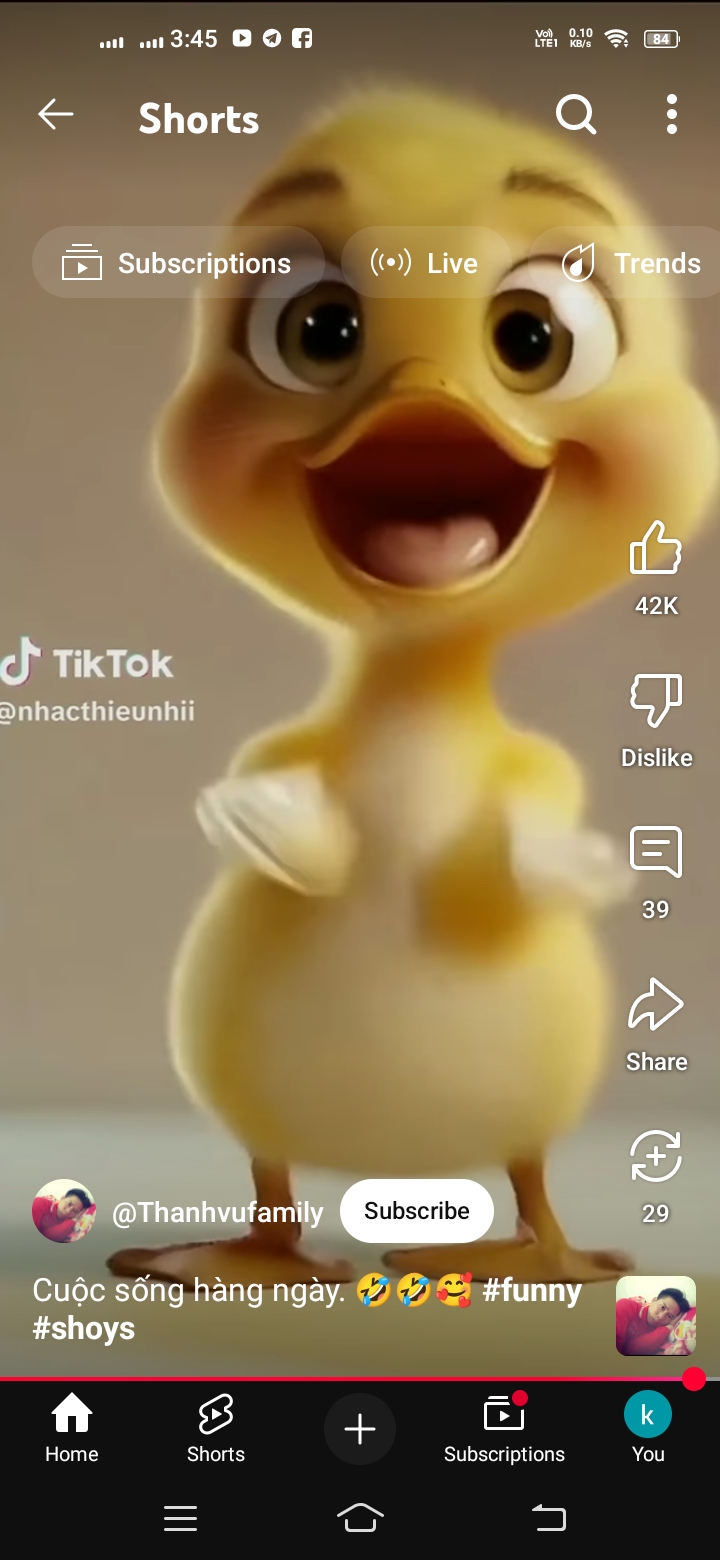
Task: Like this short with the thumbs-up
Action: [x=656, y=548]
